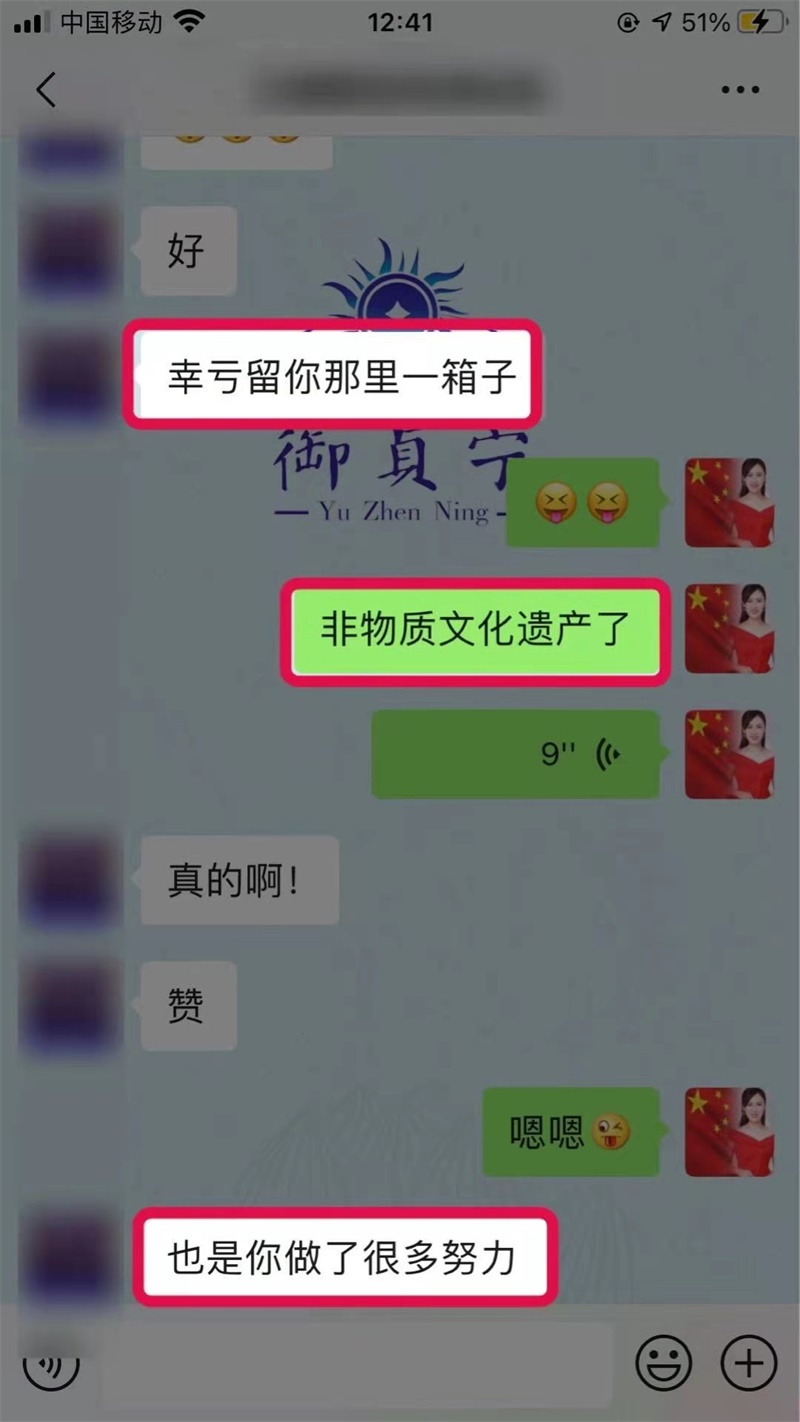The image size is (800, 1422).
Task: Open the emoji picker
Action: tap(663, 1362)
